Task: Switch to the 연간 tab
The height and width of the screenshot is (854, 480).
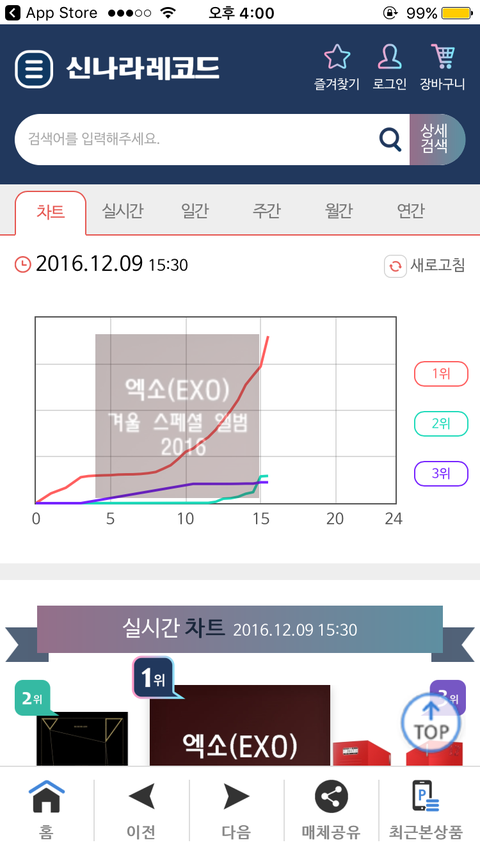Action: (x=410, y=211)
